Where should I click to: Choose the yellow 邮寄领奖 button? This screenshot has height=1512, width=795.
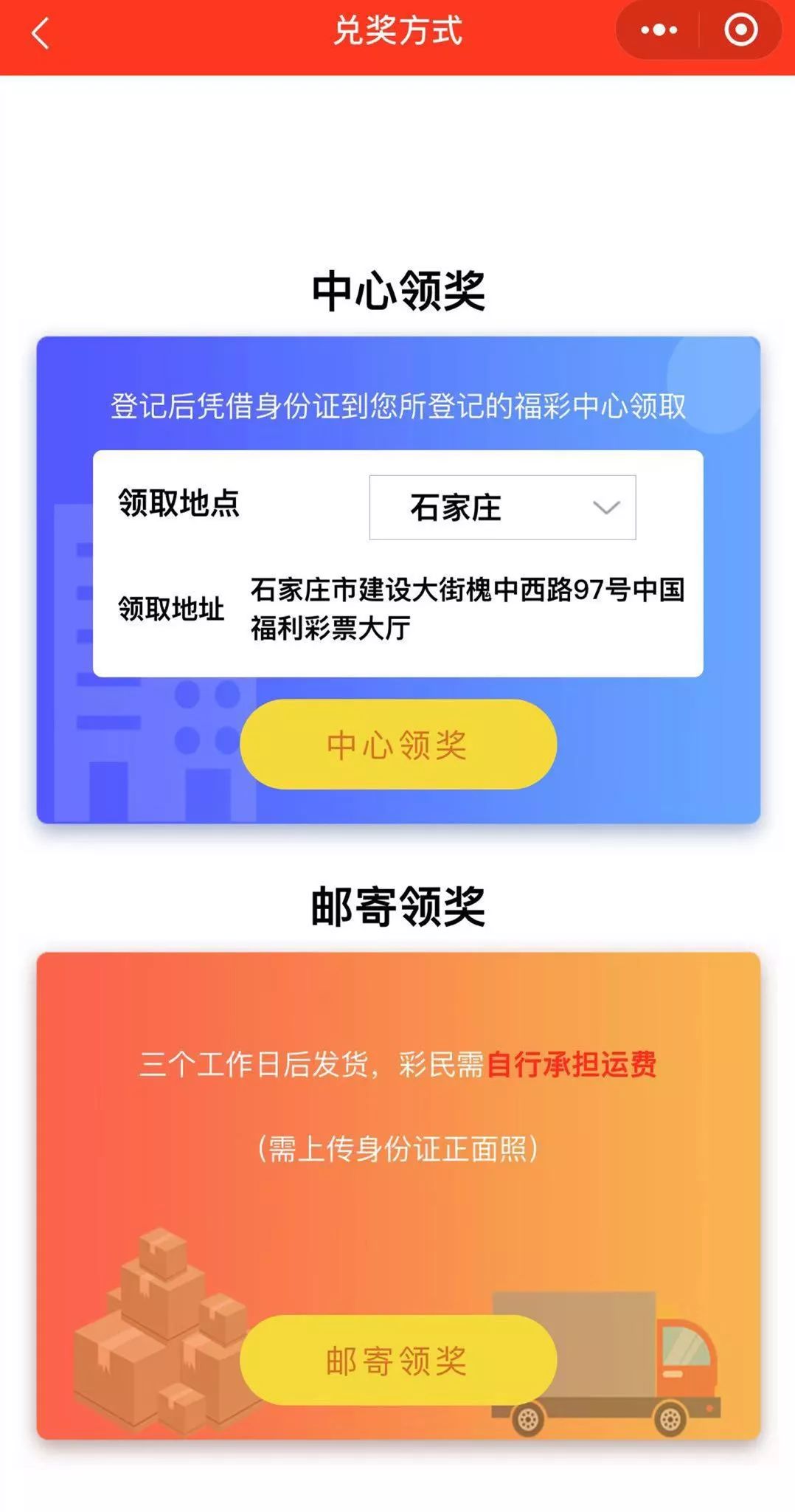pyautogui.click(x=398, y=1360)
